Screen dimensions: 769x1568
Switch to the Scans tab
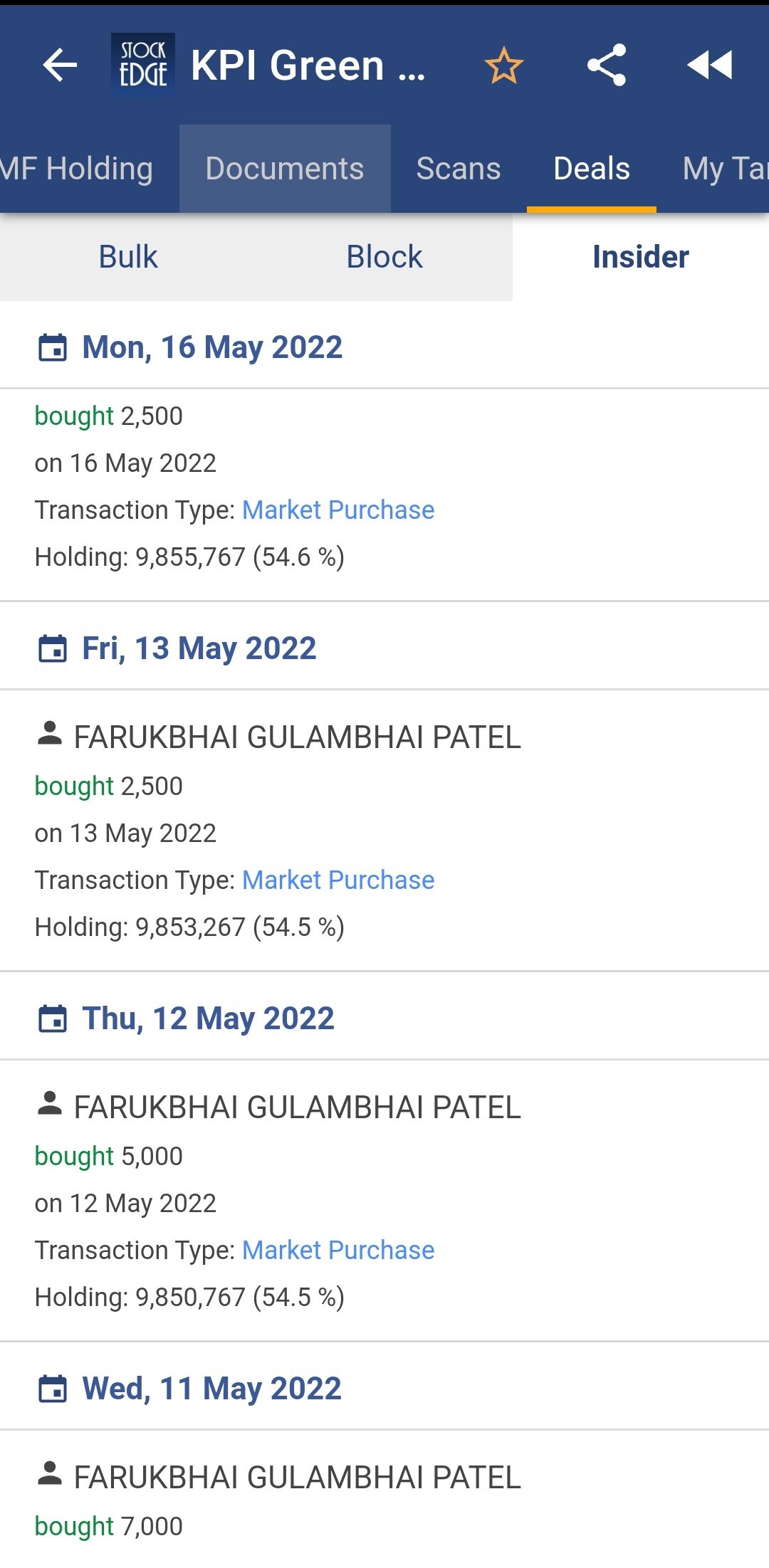pyautogui.click(x=459, y=169)
